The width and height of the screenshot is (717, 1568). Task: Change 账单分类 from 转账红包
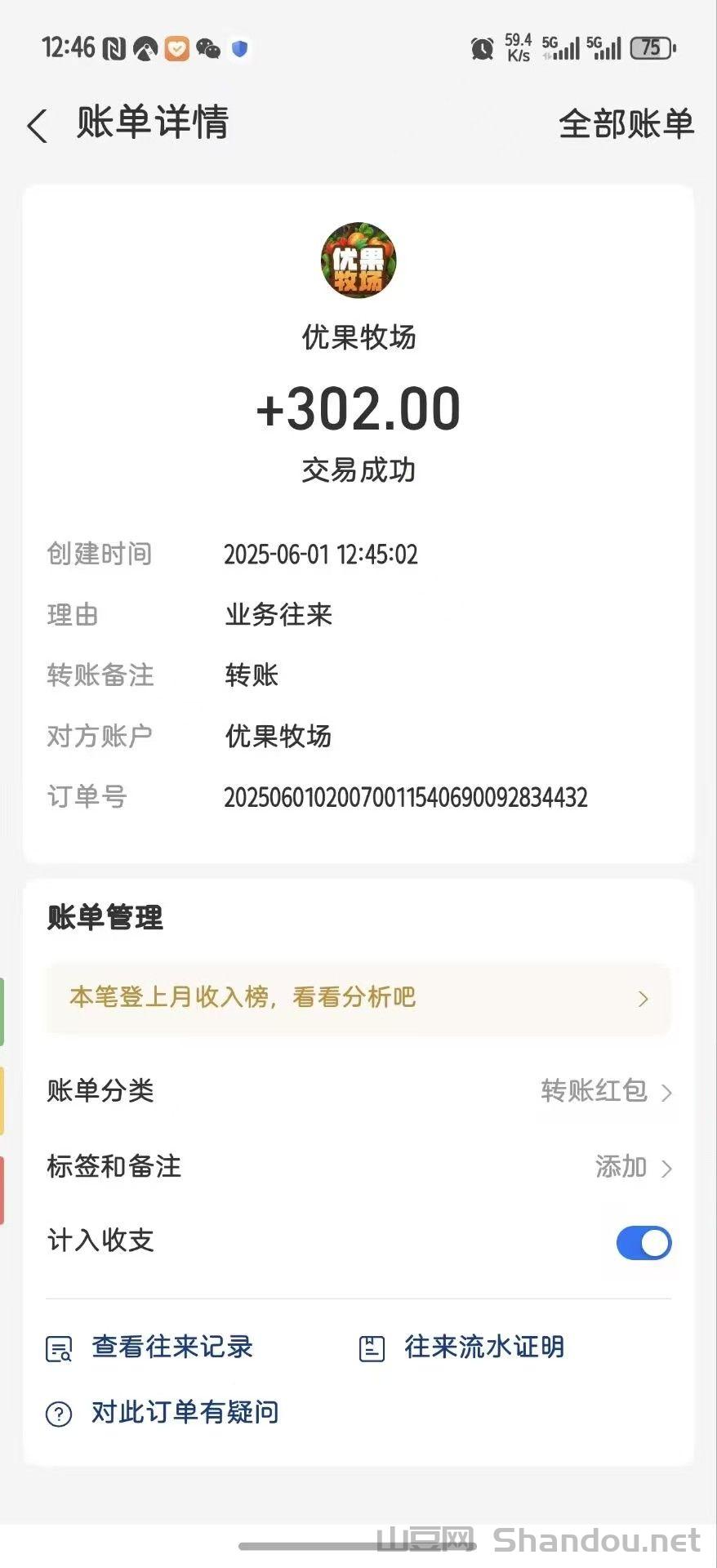coord(605,1091)
